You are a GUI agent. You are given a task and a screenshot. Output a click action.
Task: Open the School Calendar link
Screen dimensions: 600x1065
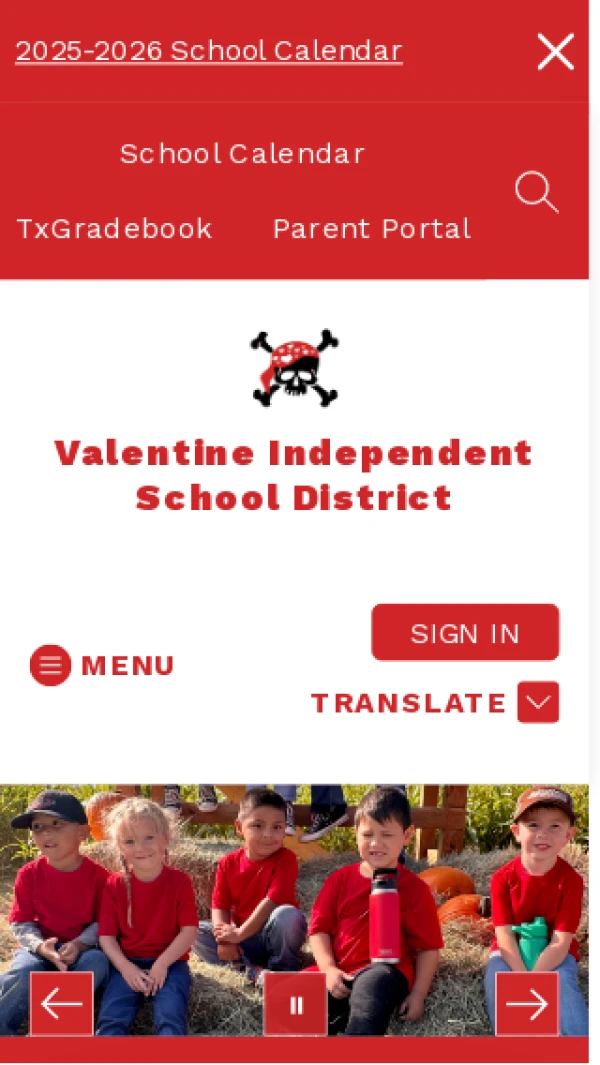pos(242,154)
